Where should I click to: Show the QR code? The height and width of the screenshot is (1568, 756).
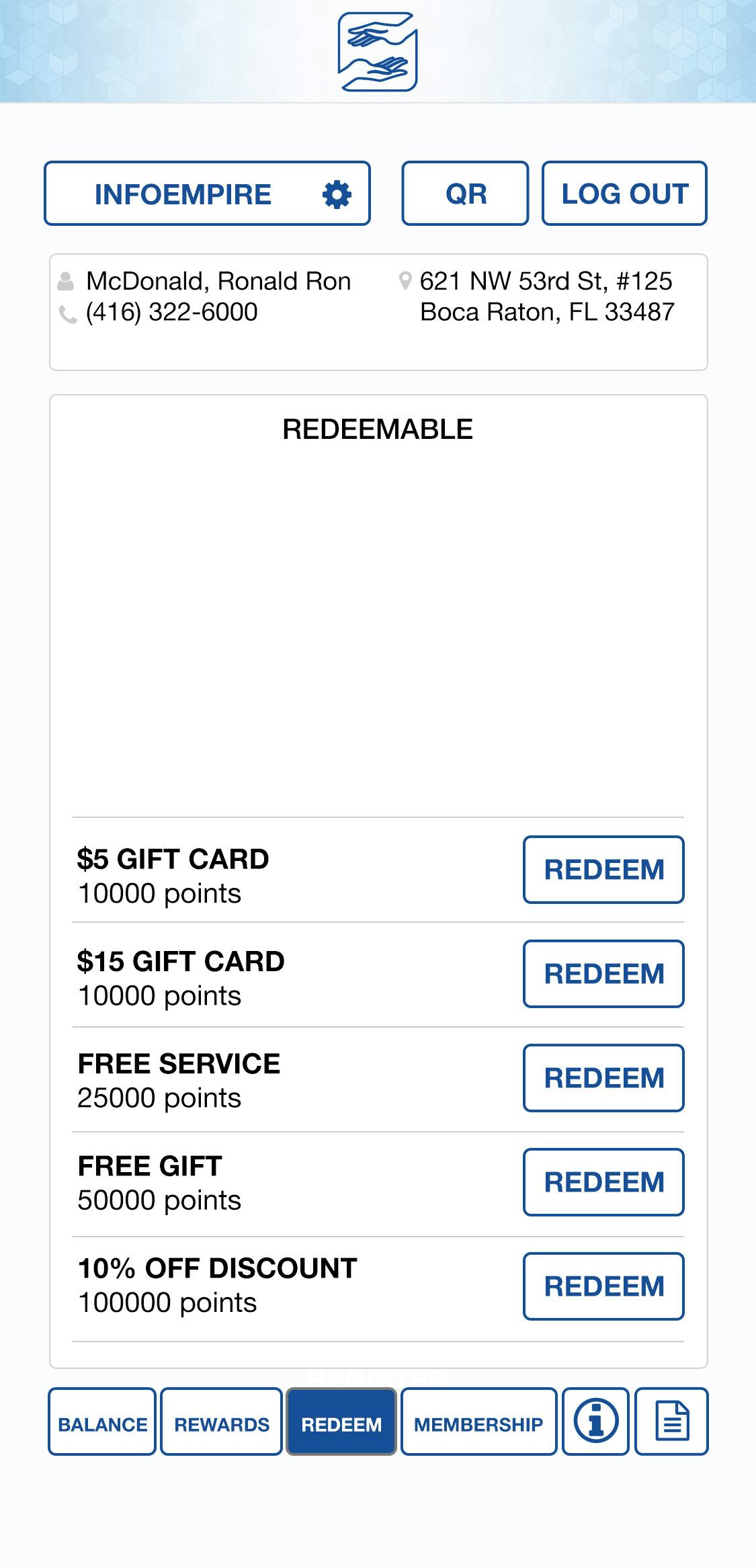point(465,194)
